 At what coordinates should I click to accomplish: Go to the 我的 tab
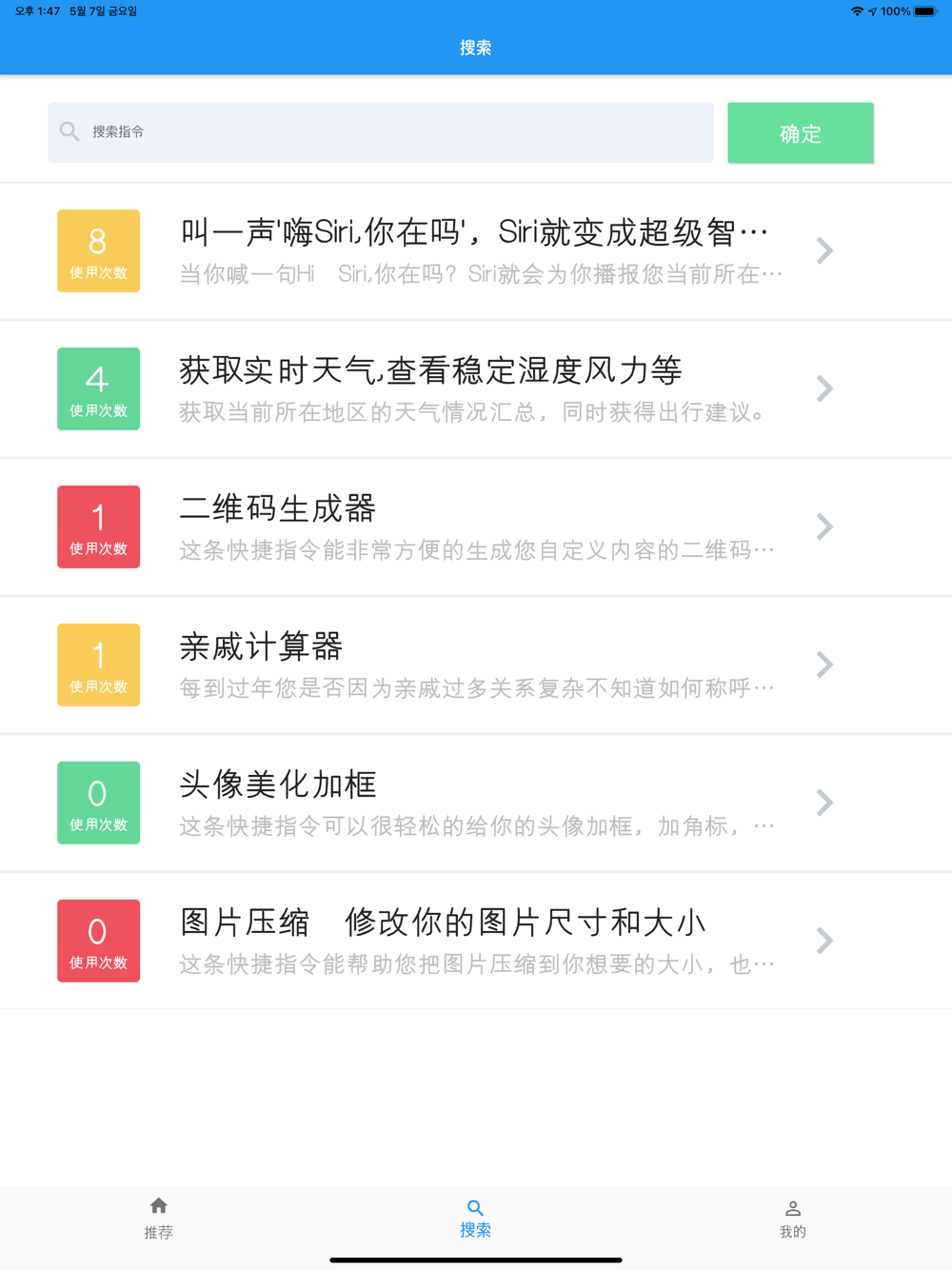click(x=792, y=1219)
